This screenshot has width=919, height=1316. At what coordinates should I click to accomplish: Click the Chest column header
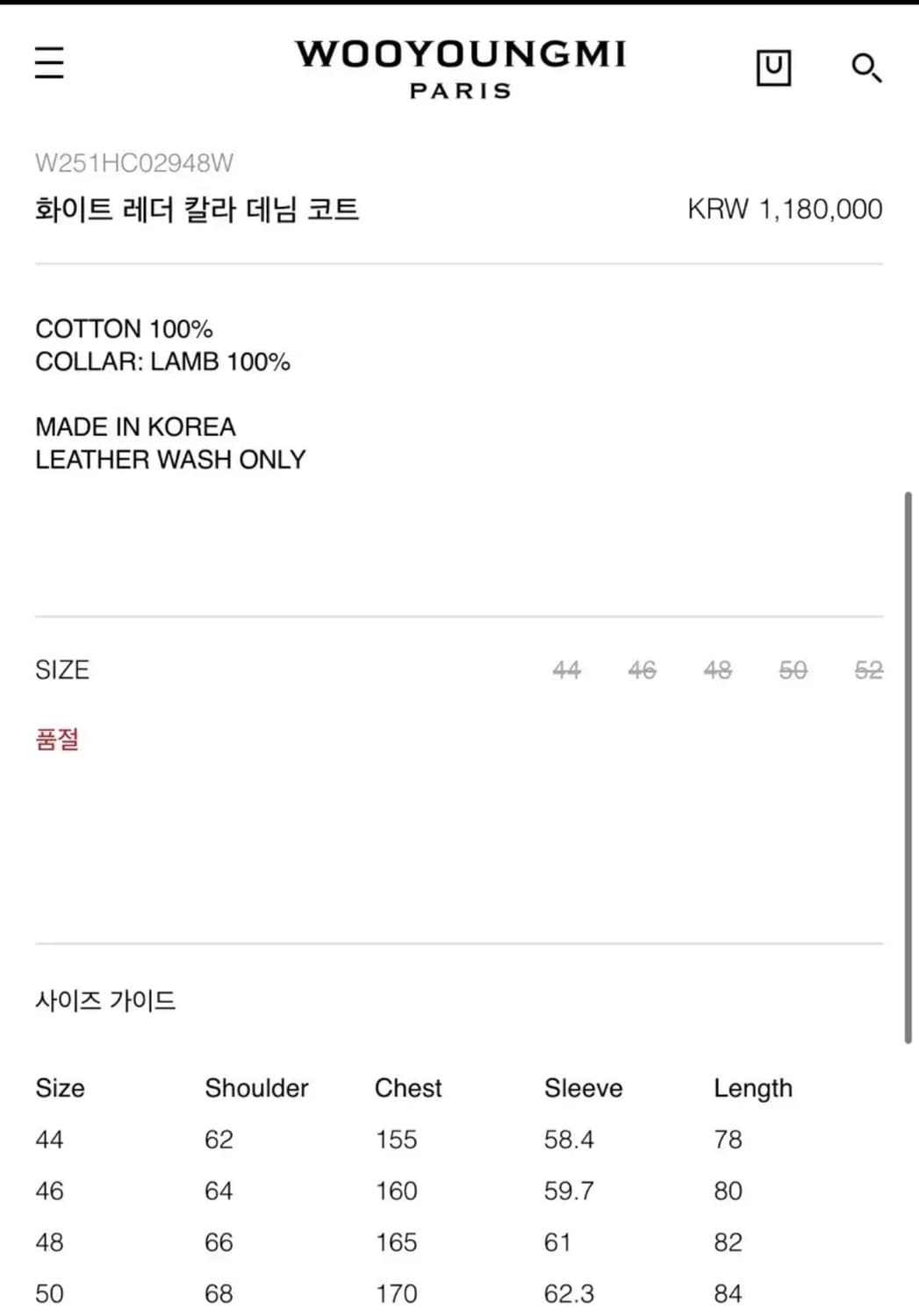coord(407,1088)
